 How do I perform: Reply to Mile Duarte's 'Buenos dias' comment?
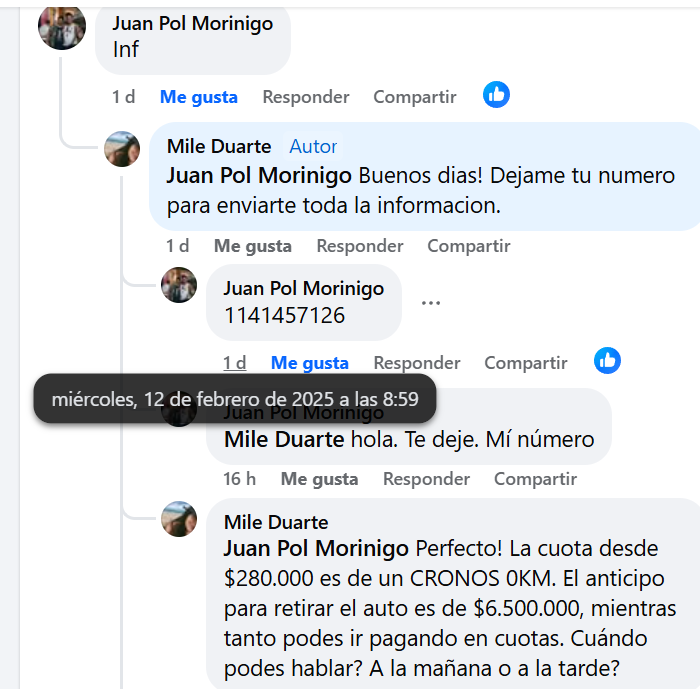(359, 246)
